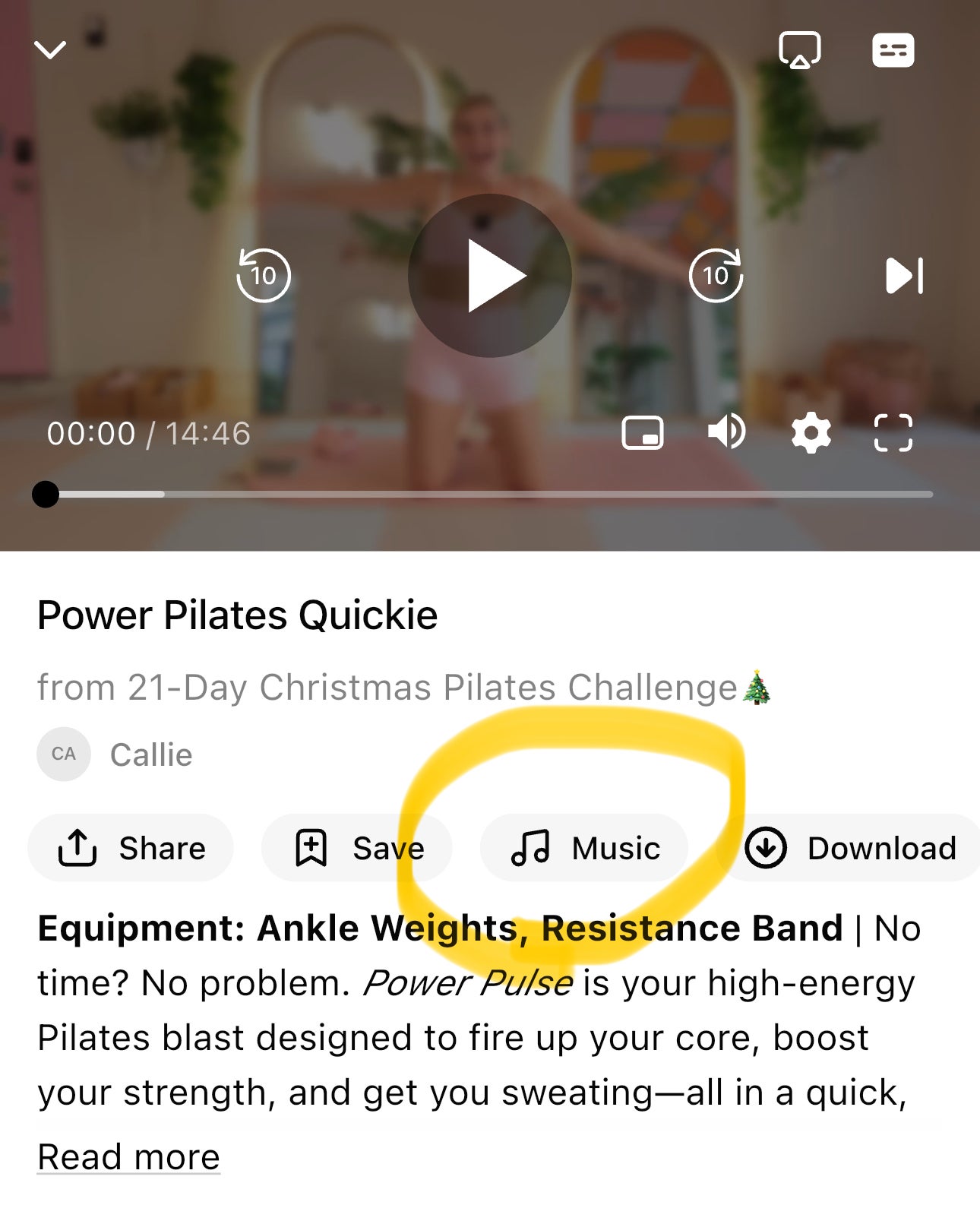Viewport: 980px width, 1224px height.
Task: Open the Music options
Action: pos(584,848)
